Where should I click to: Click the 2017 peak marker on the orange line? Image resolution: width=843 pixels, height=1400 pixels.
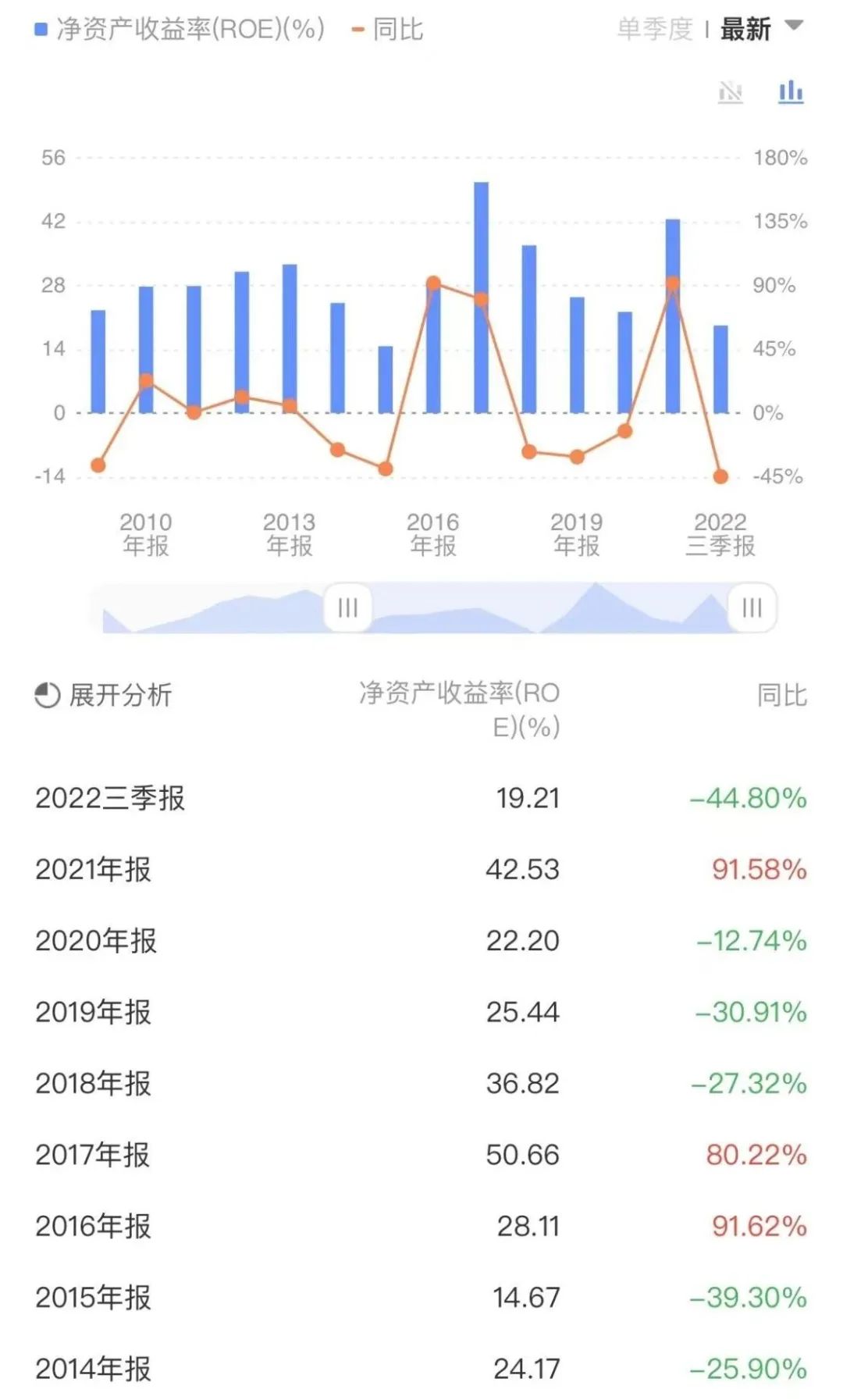(x=482, y=299)
